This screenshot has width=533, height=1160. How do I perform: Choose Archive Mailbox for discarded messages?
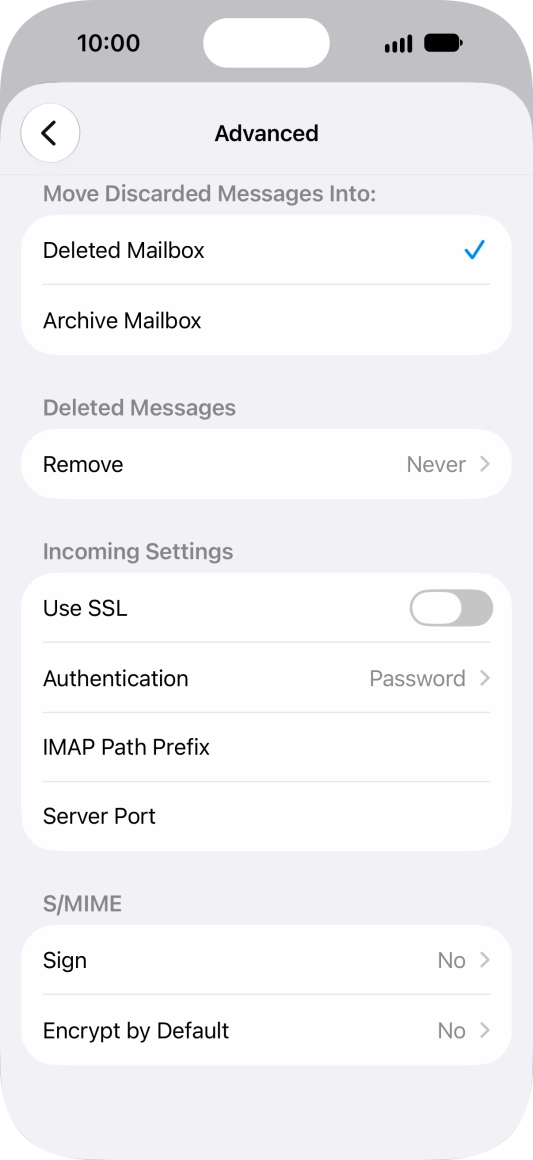[266, 320]
